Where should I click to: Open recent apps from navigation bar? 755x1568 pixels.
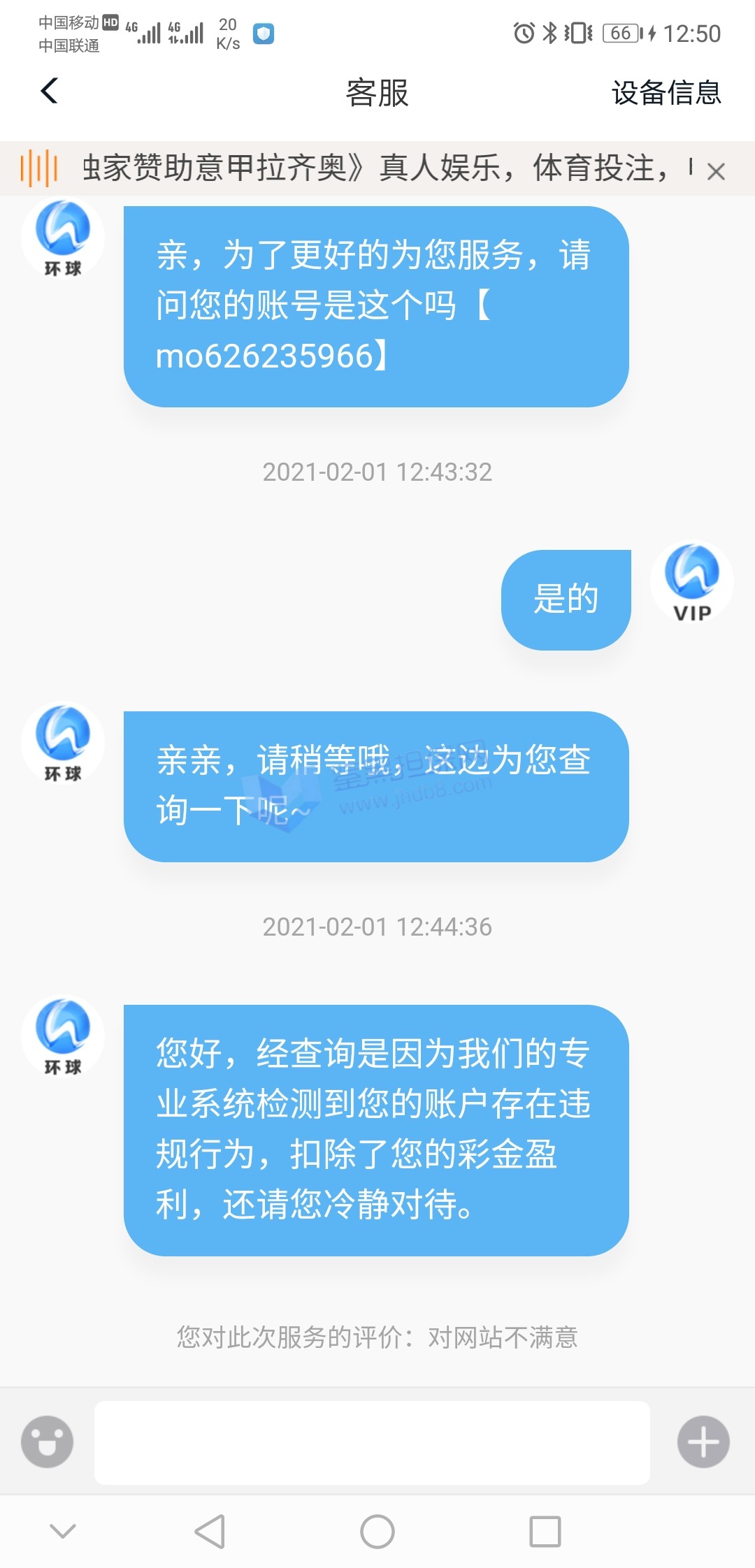pos(545,1532)
